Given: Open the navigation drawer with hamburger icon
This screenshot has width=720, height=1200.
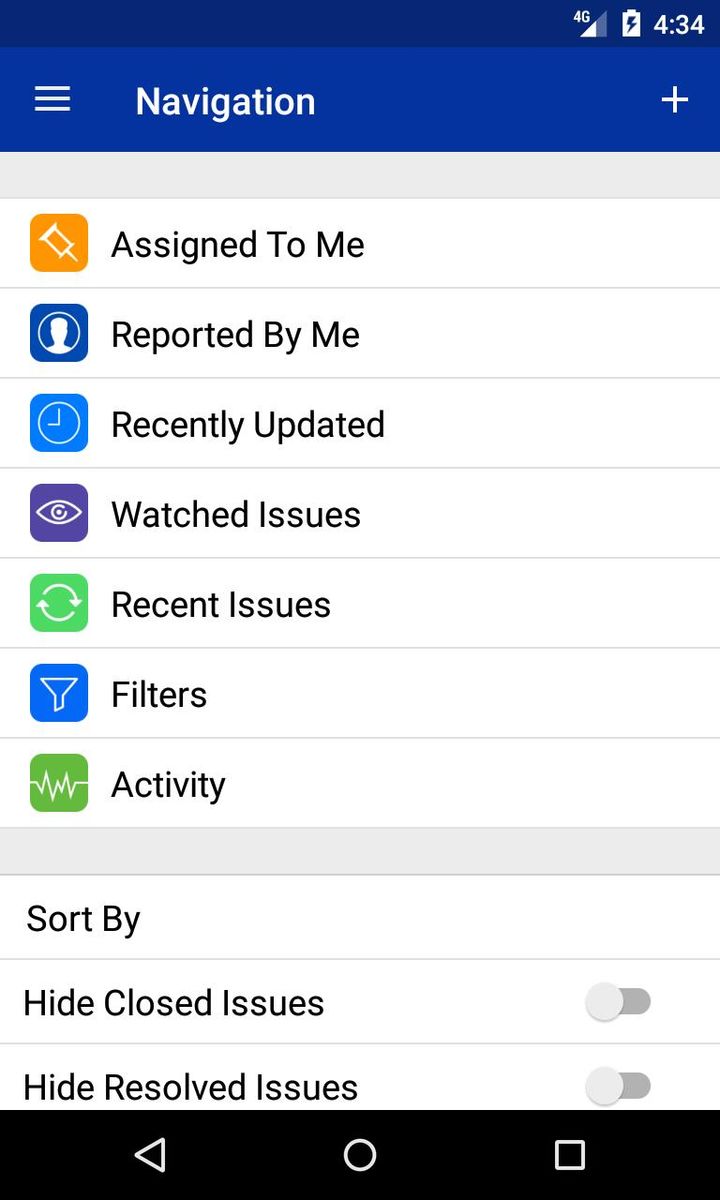Looking at the screenshot, I should point(52,99).
